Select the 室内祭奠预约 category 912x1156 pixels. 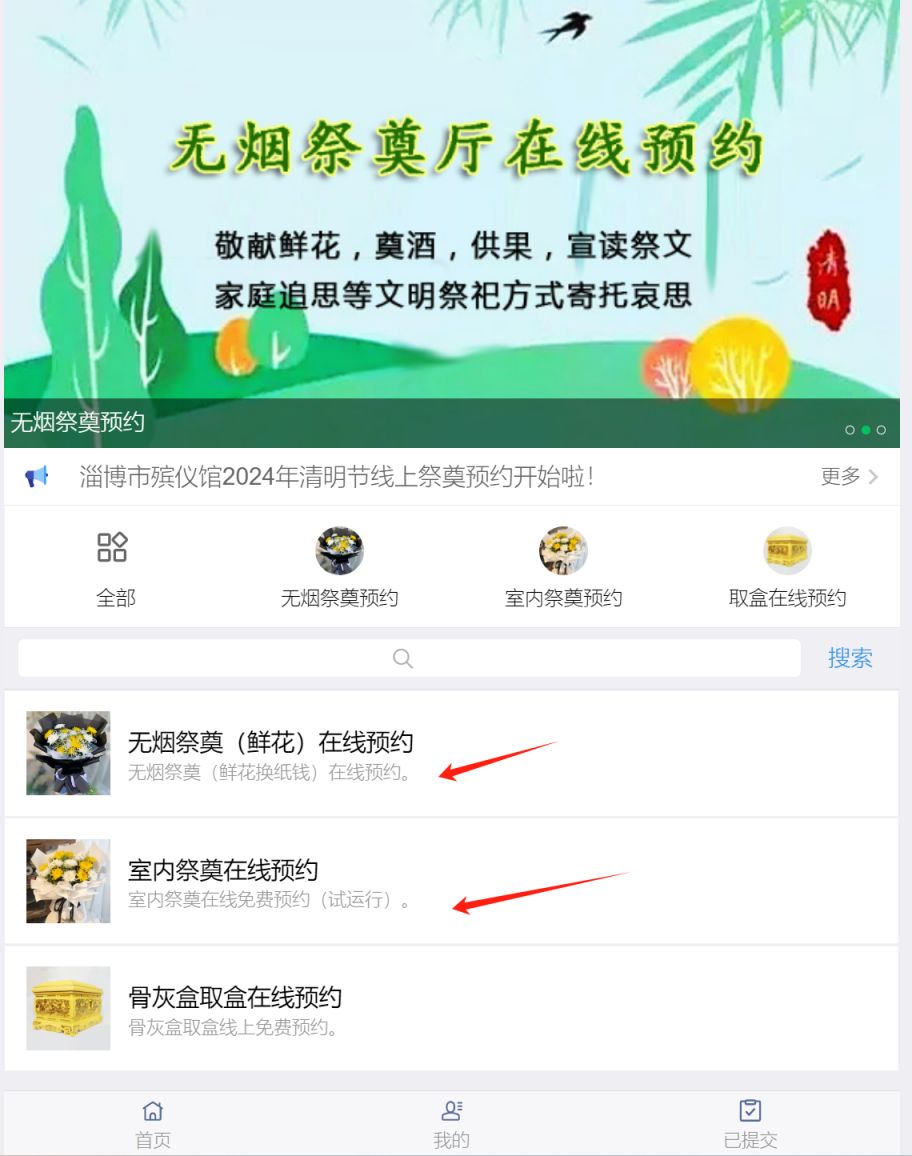(563, 568)
